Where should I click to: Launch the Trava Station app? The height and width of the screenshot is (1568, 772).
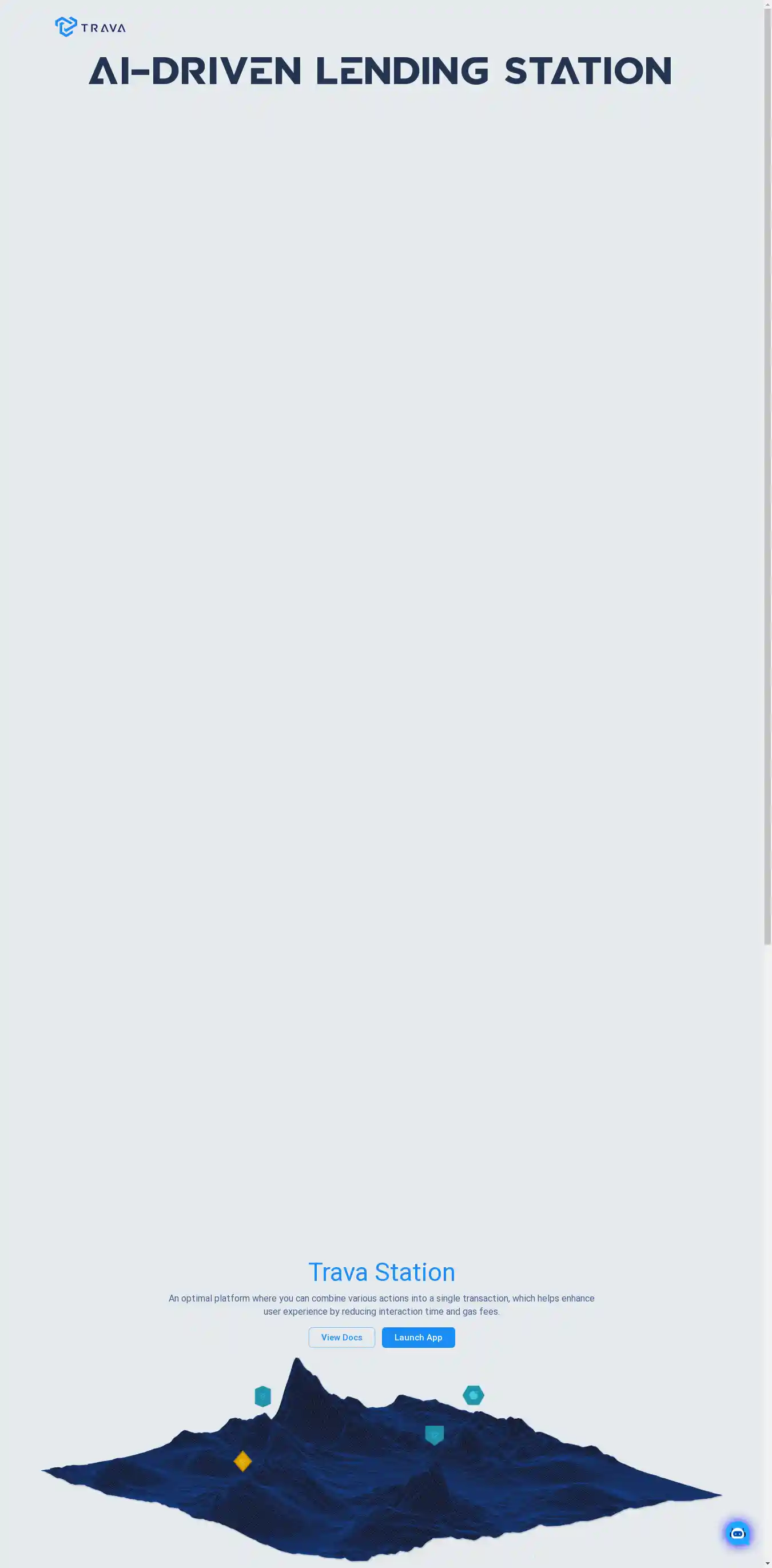[417, 1338]
